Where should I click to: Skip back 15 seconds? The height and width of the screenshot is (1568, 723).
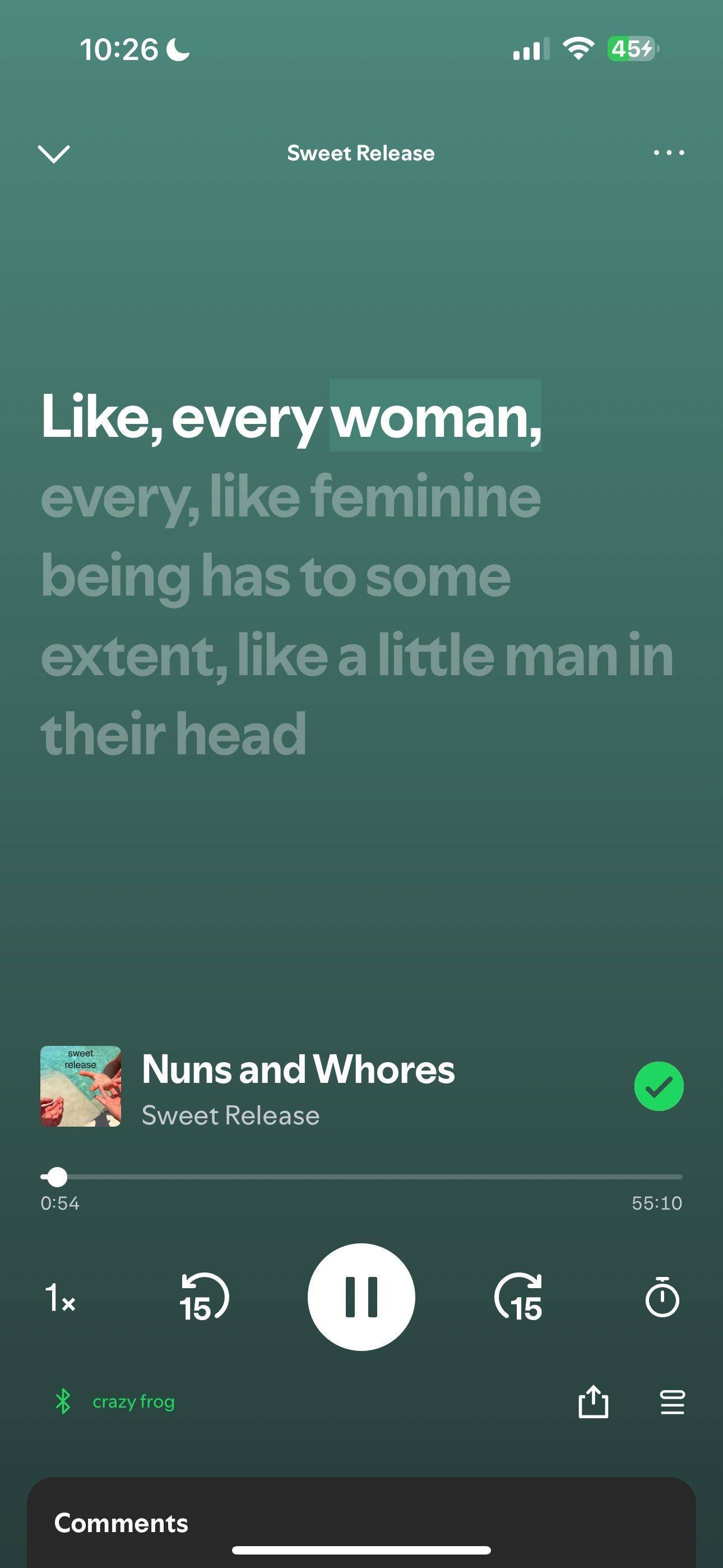click(205, 1297)
